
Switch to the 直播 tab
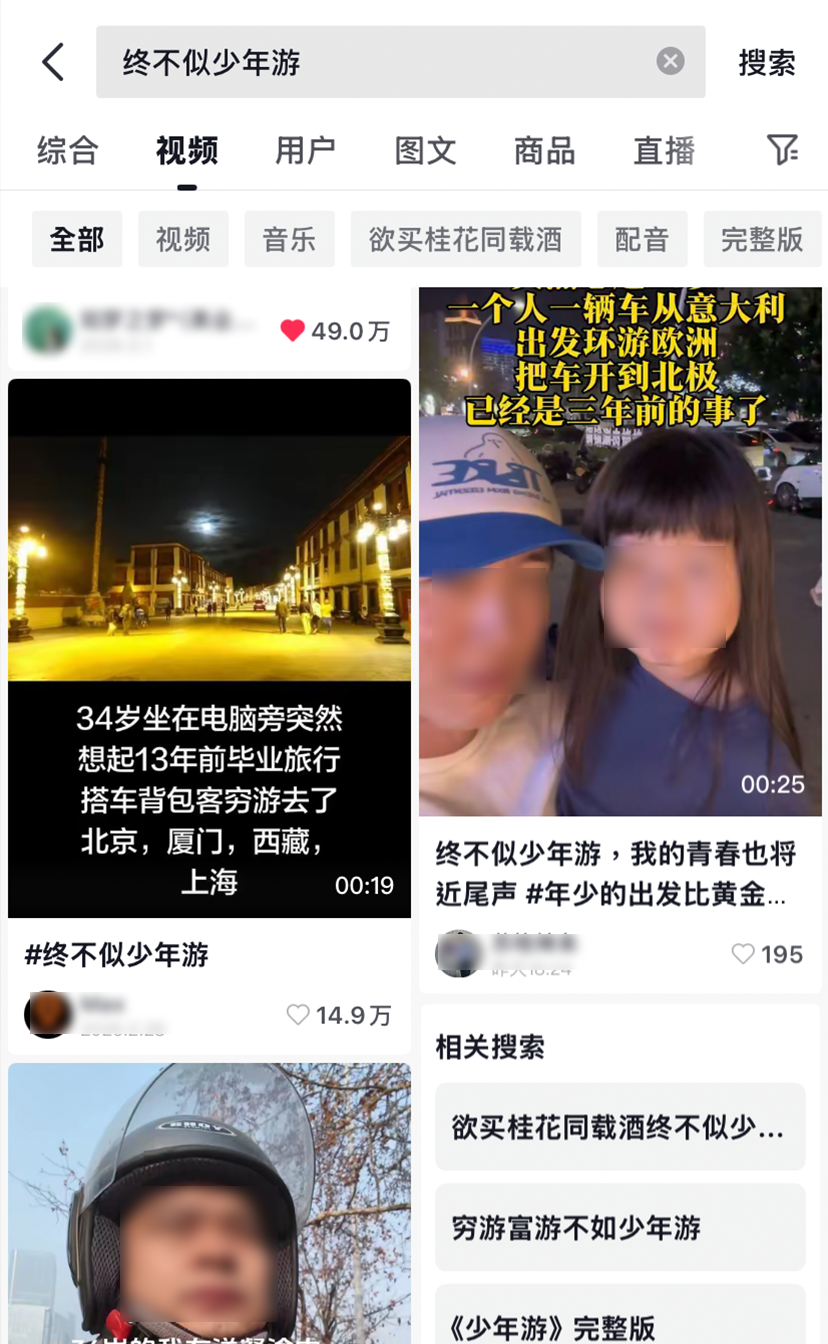pyautogui.click(x=664, y=151)
